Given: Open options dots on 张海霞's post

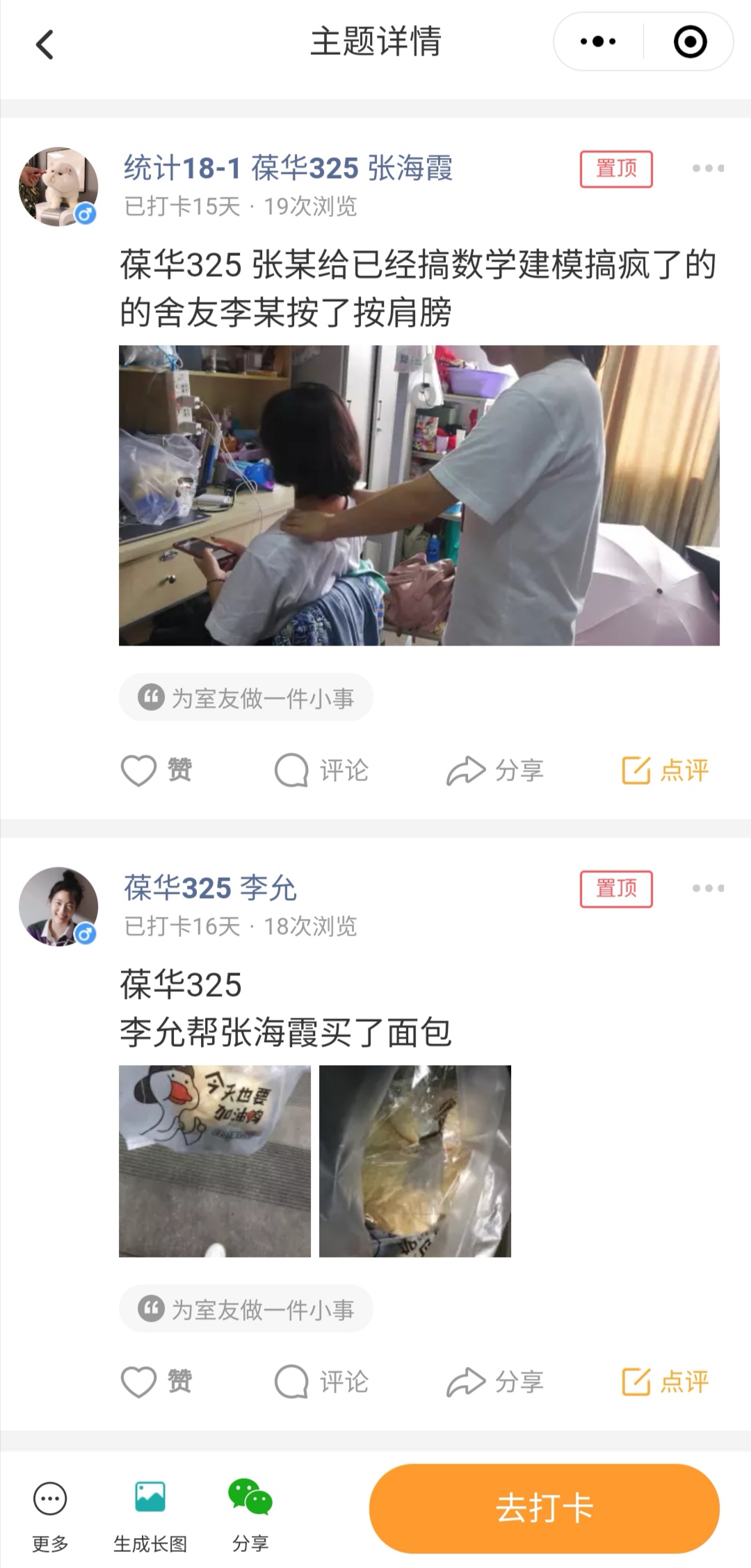Looking at the screenshot, I should click(x=708, y=168).
